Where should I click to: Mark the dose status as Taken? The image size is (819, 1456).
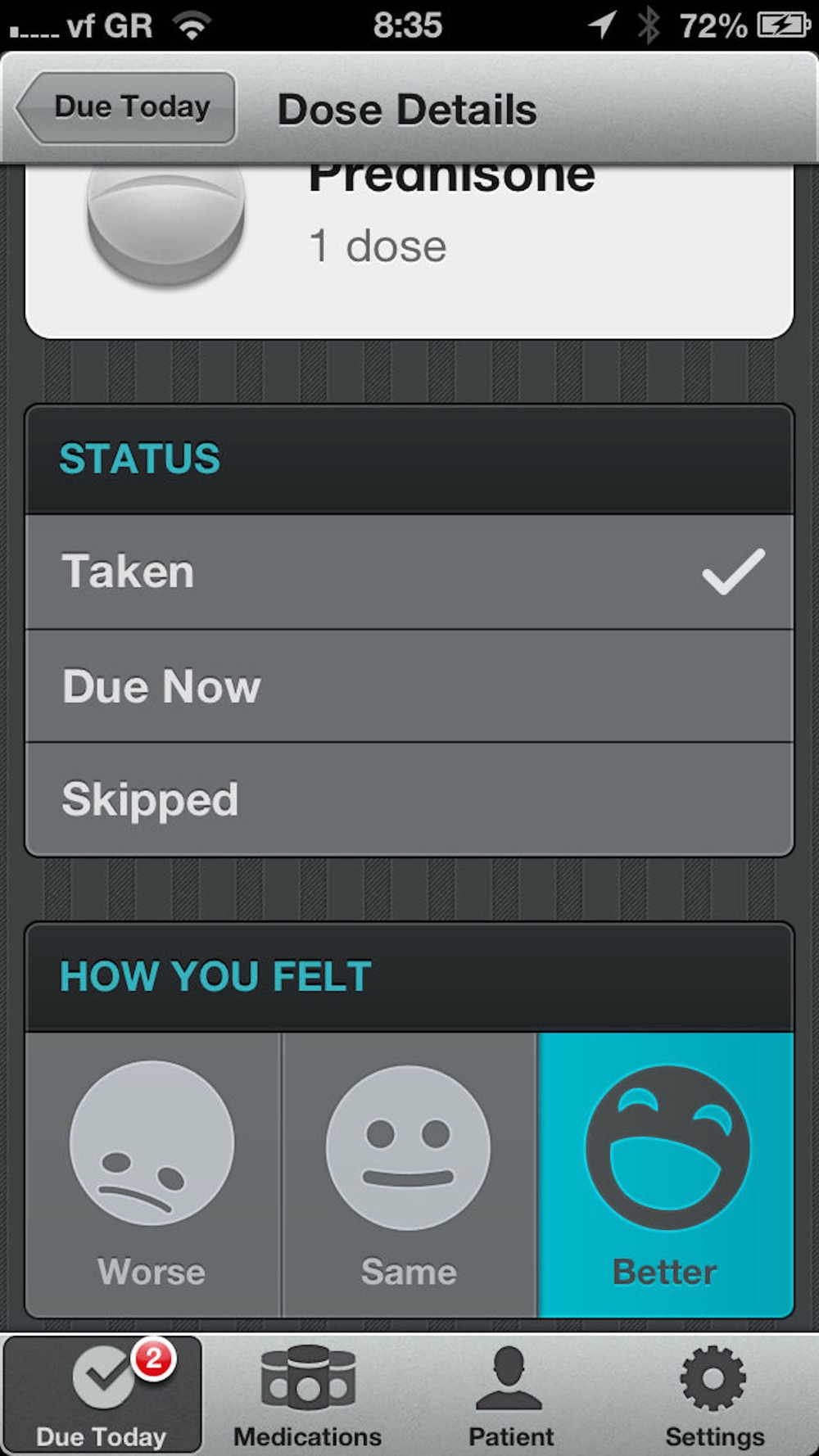409,572
